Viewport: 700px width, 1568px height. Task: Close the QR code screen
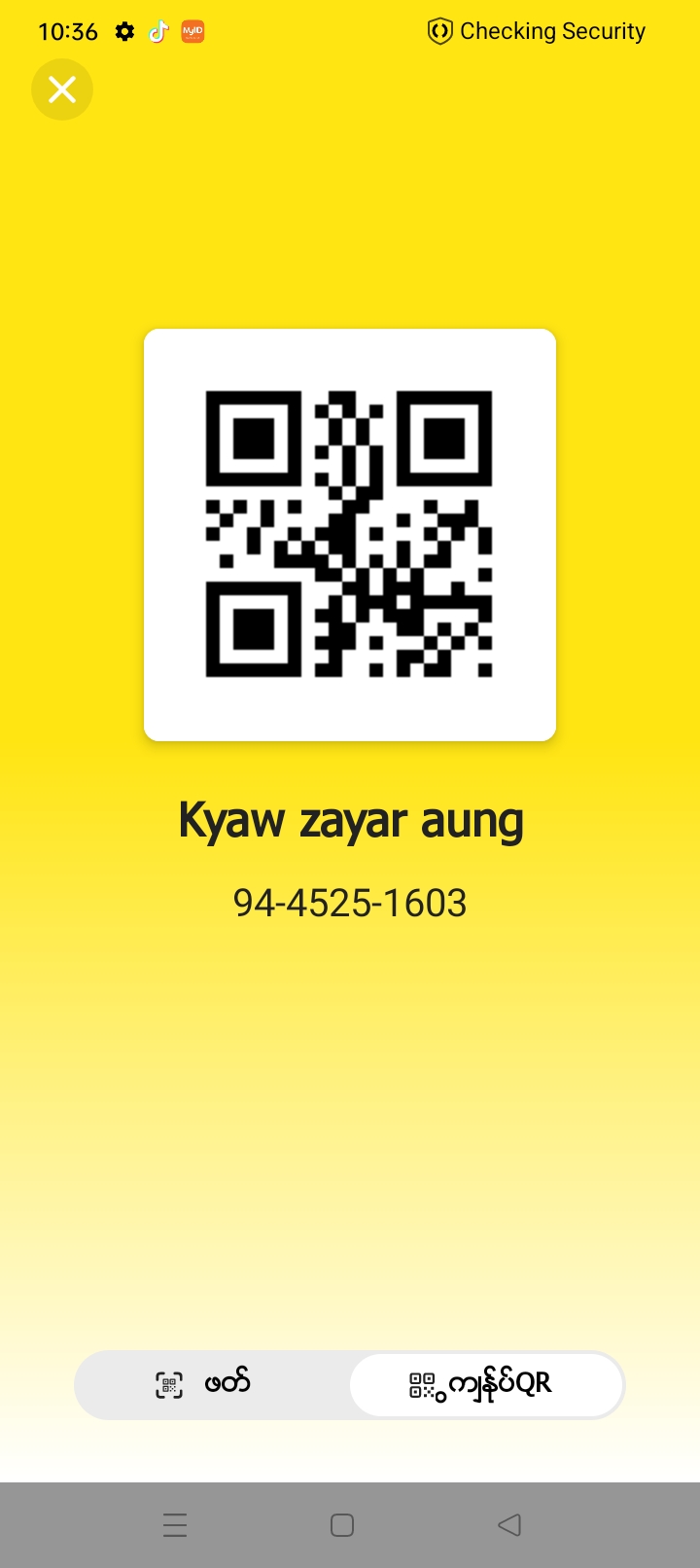click(x=62, y=89)
